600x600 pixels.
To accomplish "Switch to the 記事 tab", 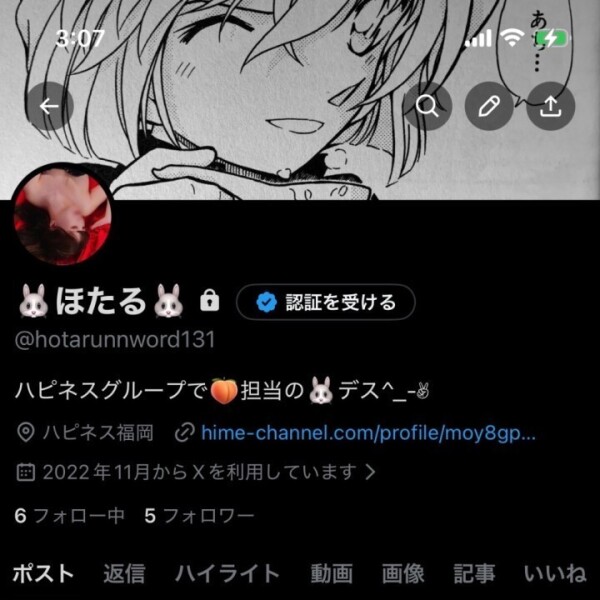I will (x=474, y=573).
